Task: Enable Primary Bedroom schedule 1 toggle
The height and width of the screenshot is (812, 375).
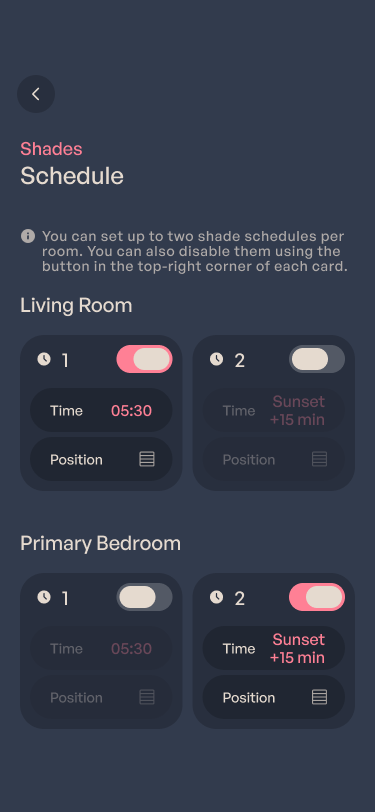Action: 145,597
